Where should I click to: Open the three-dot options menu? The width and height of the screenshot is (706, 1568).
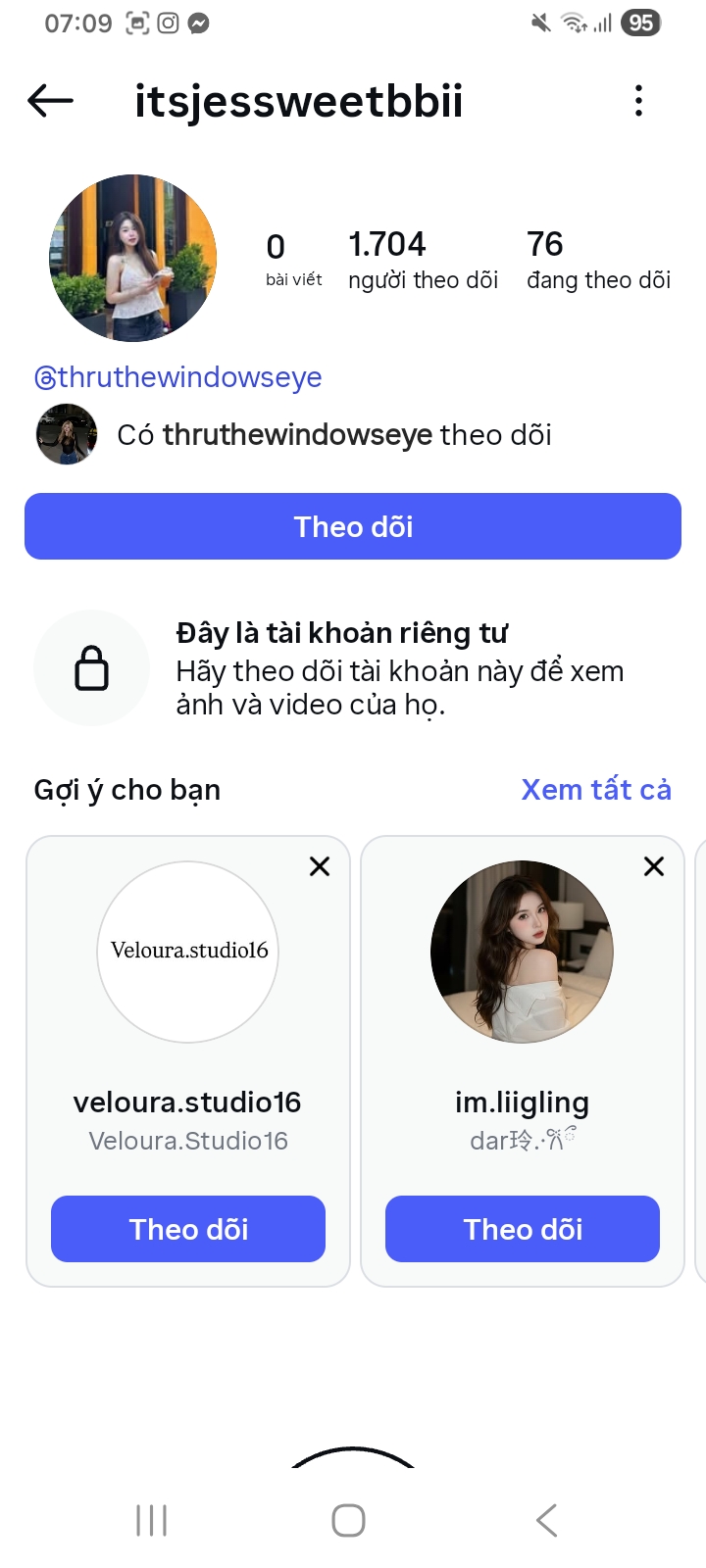click(x=638, y=100)
